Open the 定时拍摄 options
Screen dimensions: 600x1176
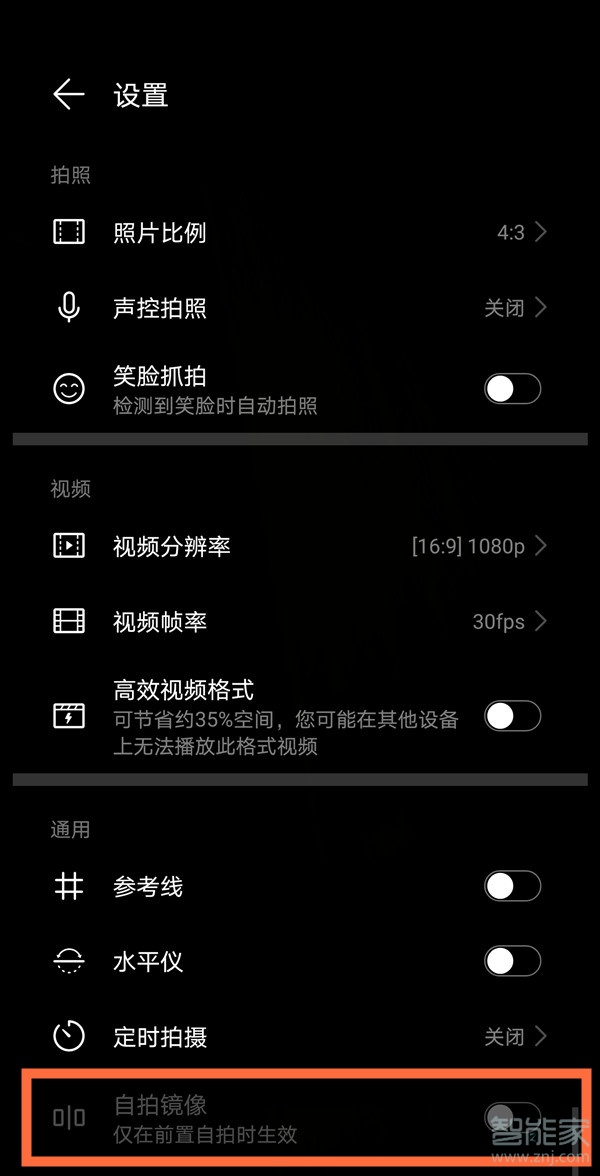coord(300,1036)
